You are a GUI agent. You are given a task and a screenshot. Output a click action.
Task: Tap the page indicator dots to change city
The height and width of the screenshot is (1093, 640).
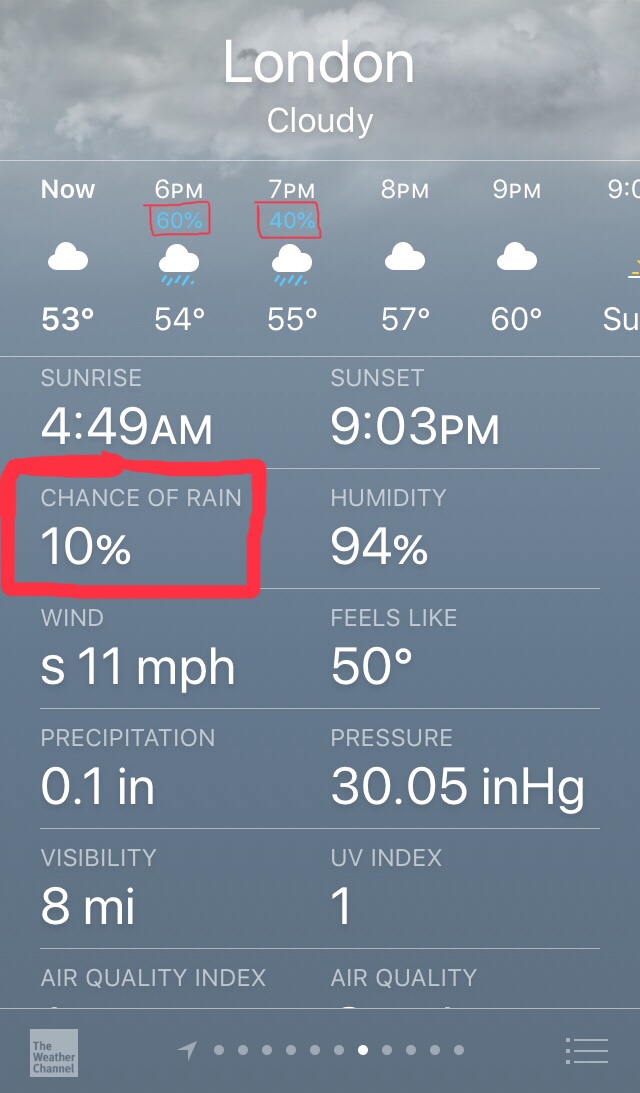point(339,1050)
